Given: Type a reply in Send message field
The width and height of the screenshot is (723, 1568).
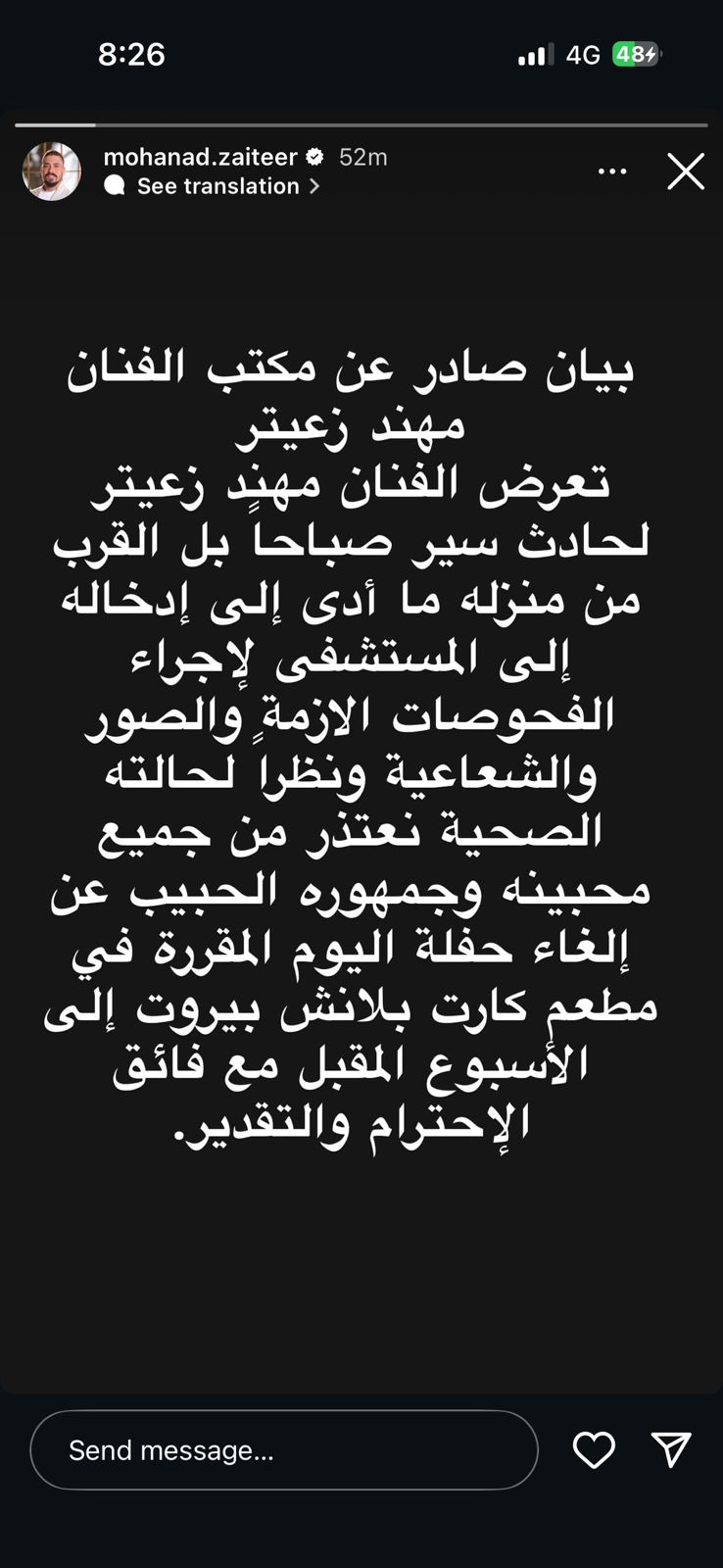Looking at the screenshot, I should point(284,1450).
